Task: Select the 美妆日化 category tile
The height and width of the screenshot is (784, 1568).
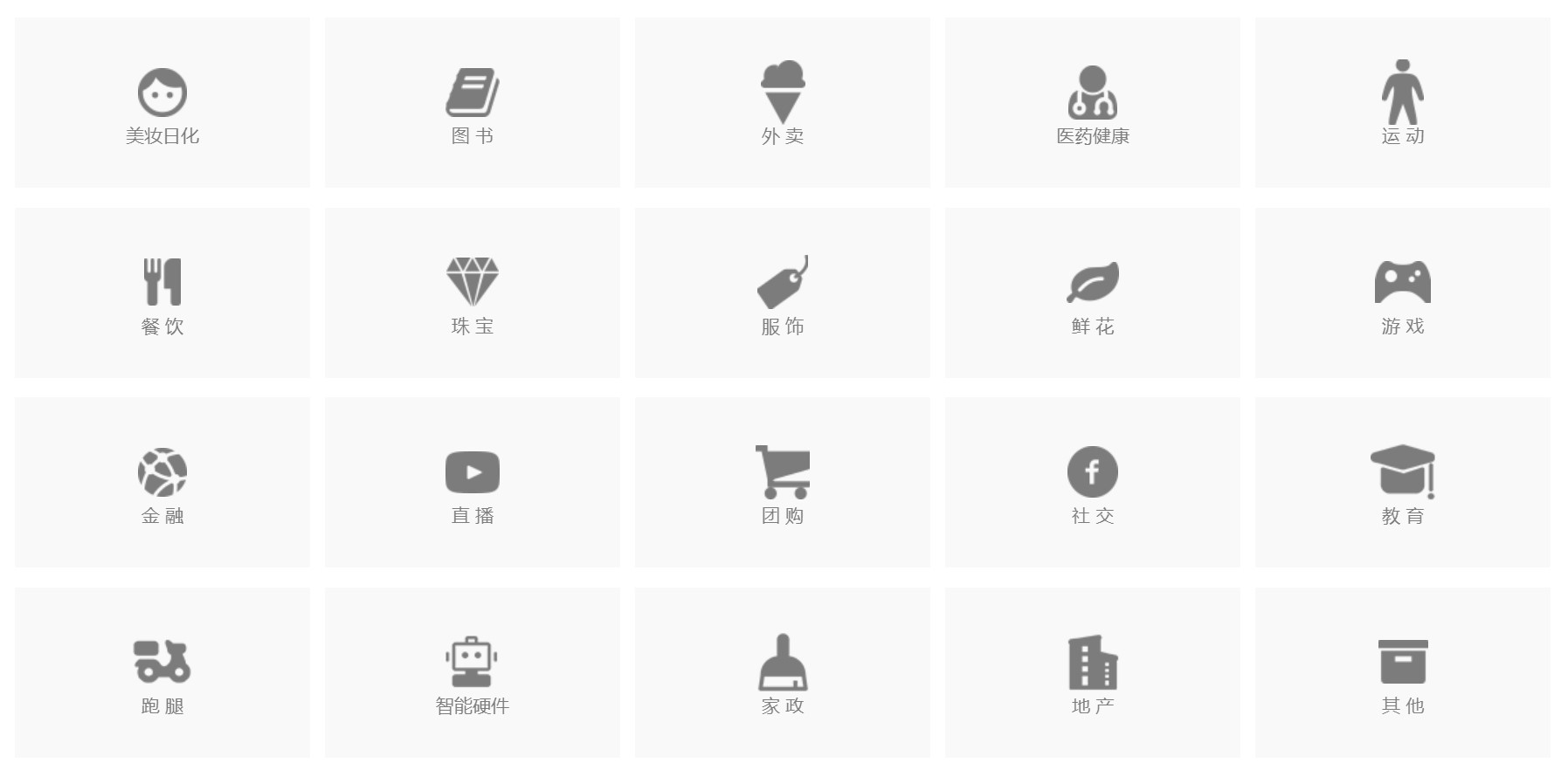Action: [x=162, y=103]
